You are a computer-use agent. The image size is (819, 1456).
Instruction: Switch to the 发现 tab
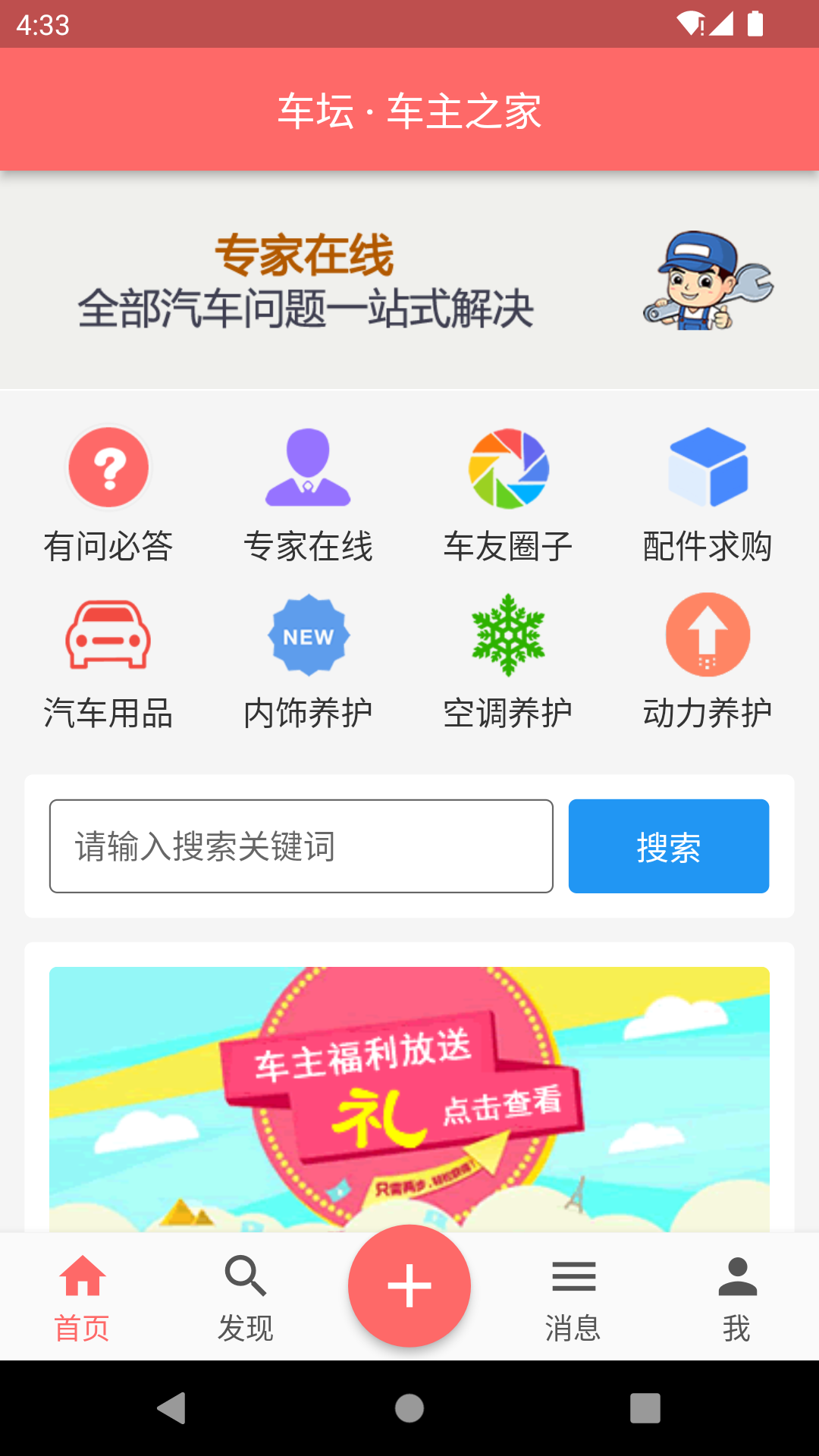[x=246, y=1297]
